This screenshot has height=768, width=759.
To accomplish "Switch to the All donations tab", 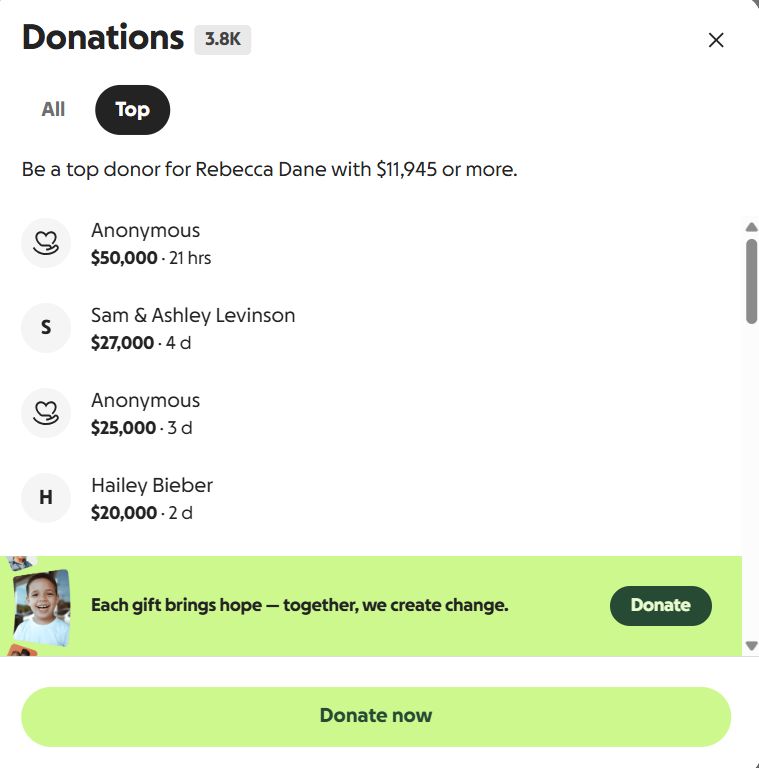I will [53, 109].
